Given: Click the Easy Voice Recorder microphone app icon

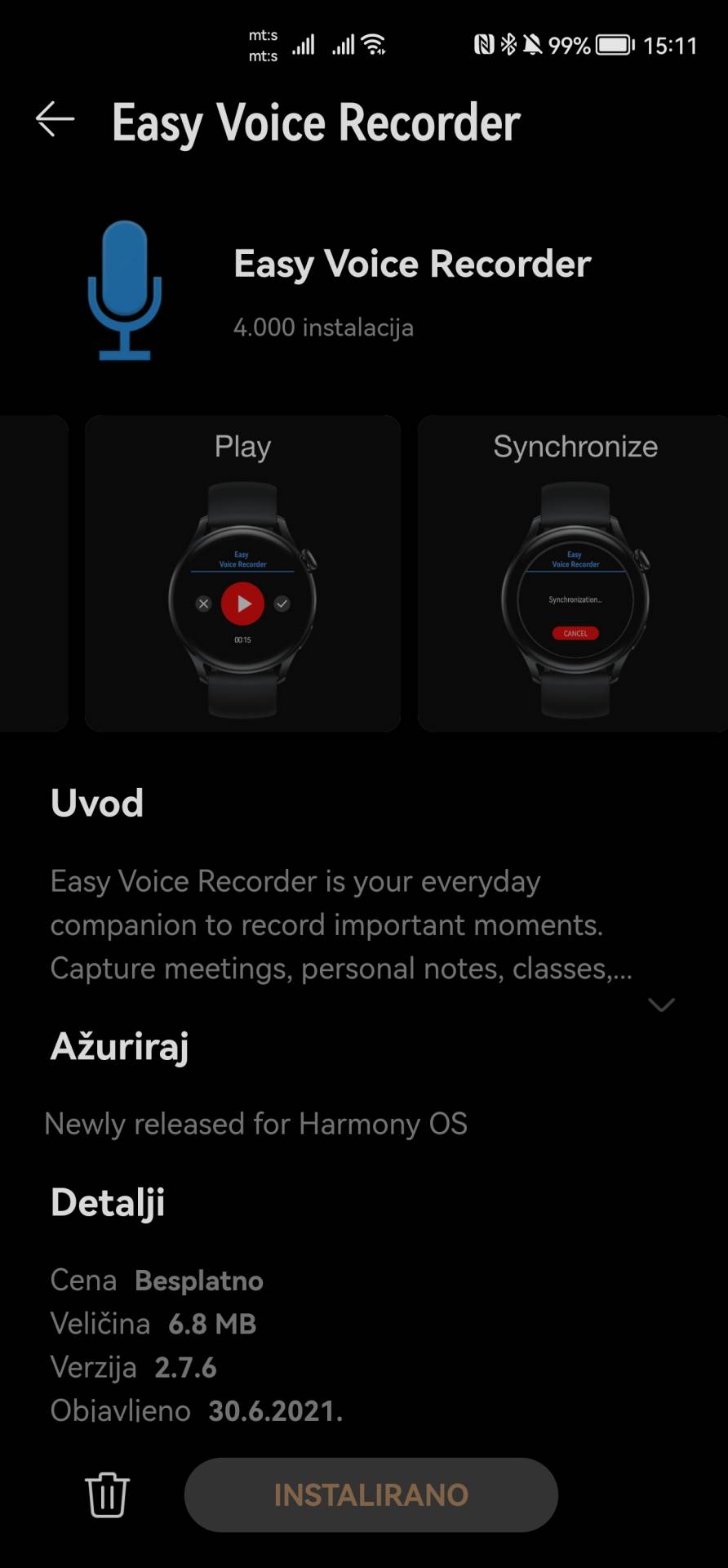Looking at the screenshot, I should [x=124, y=290].
